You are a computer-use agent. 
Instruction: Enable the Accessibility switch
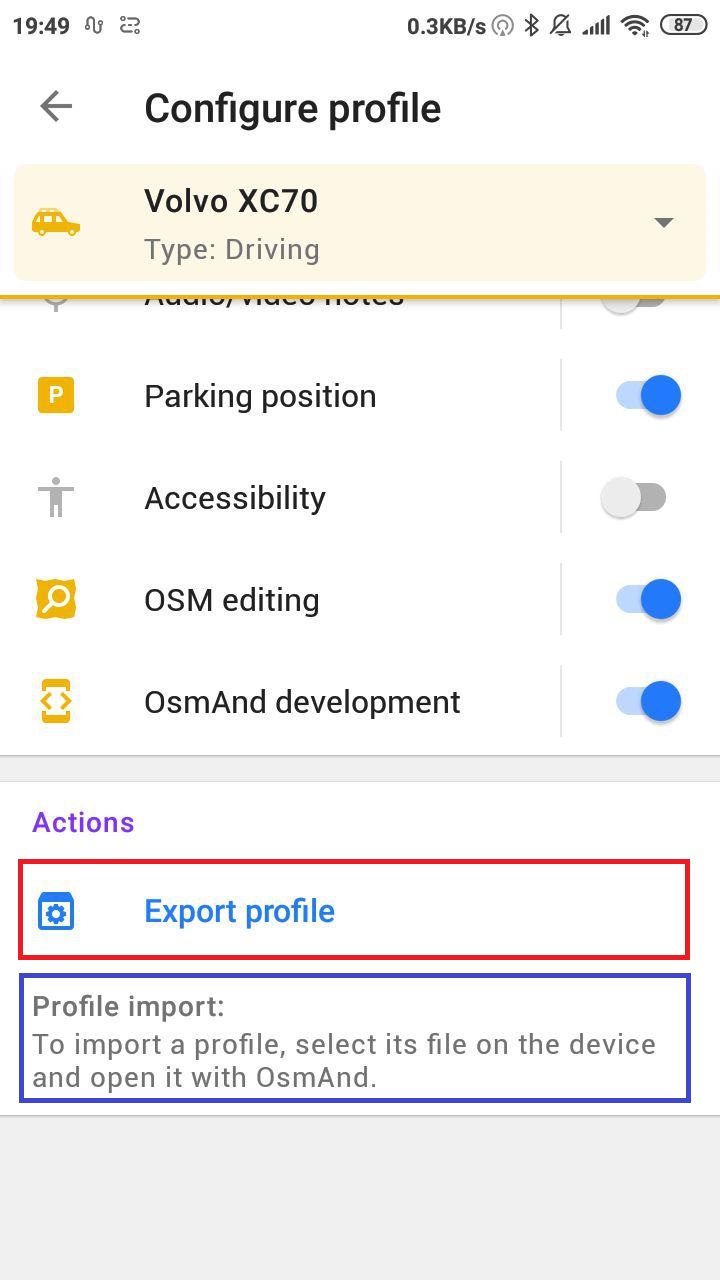(634, 497)
